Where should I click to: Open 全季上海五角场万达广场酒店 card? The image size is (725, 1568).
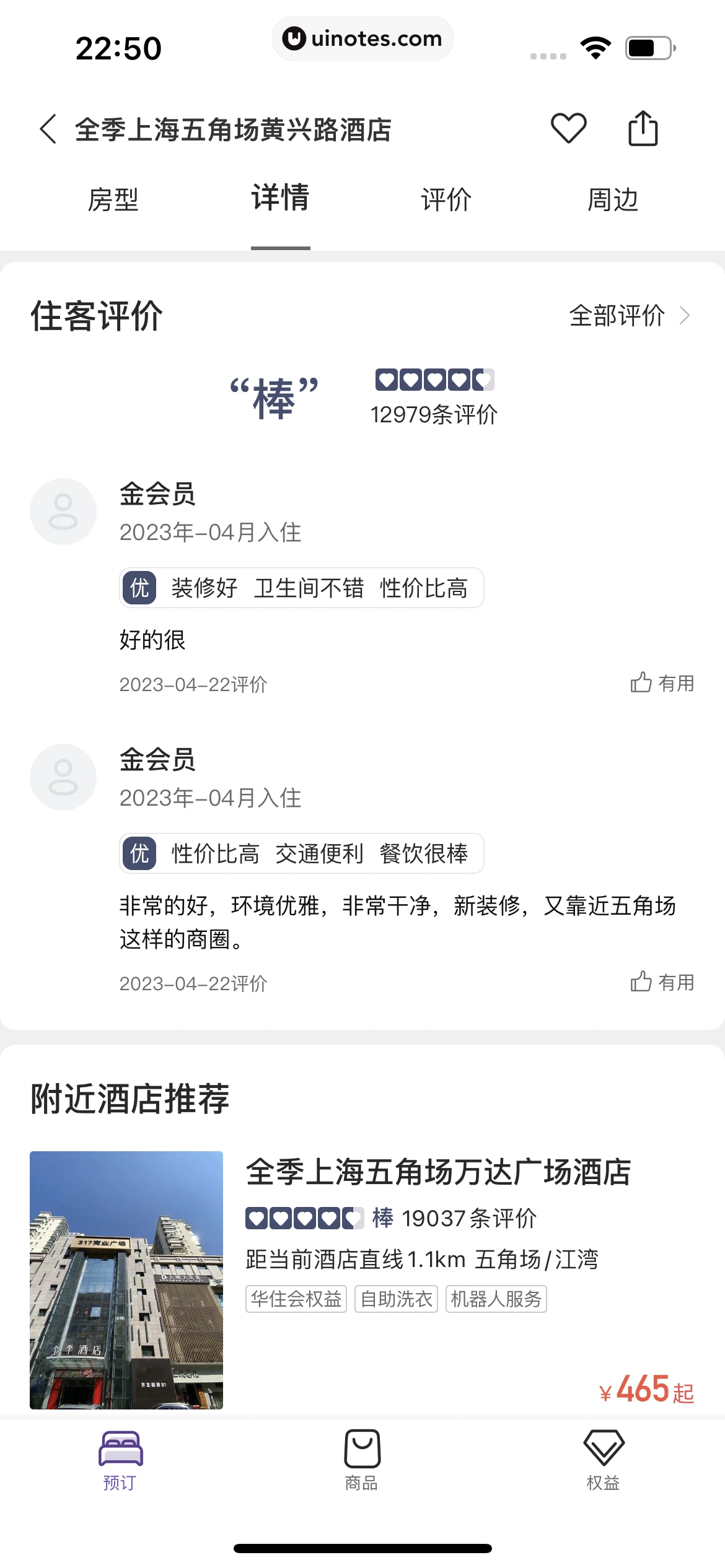[x=437, y=1172]
